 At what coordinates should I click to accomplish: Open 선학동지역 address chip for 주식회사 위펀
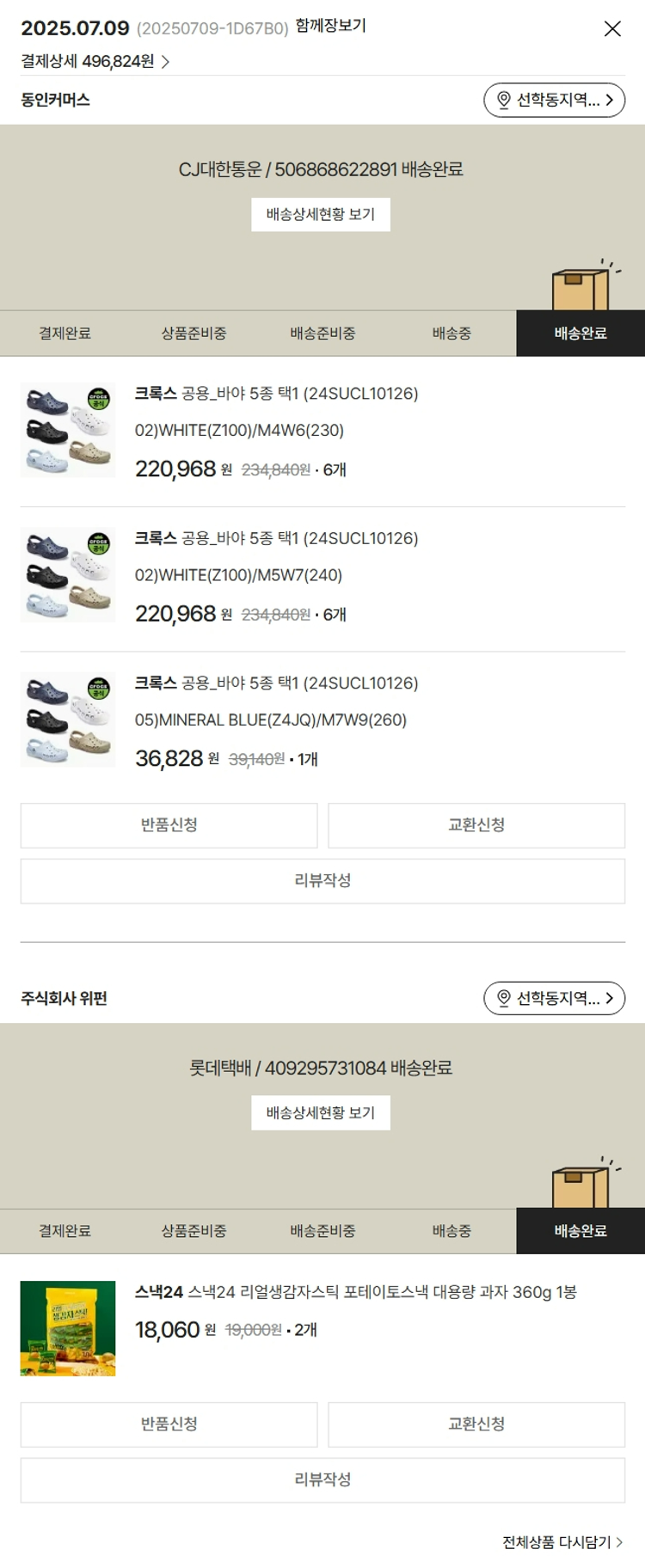[554, 998]
